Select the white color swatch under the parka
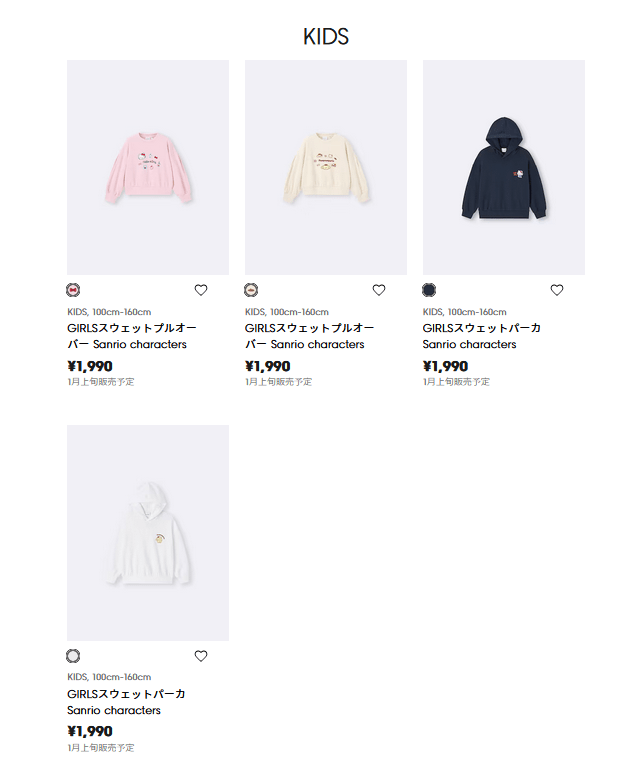 coord(73,656)
